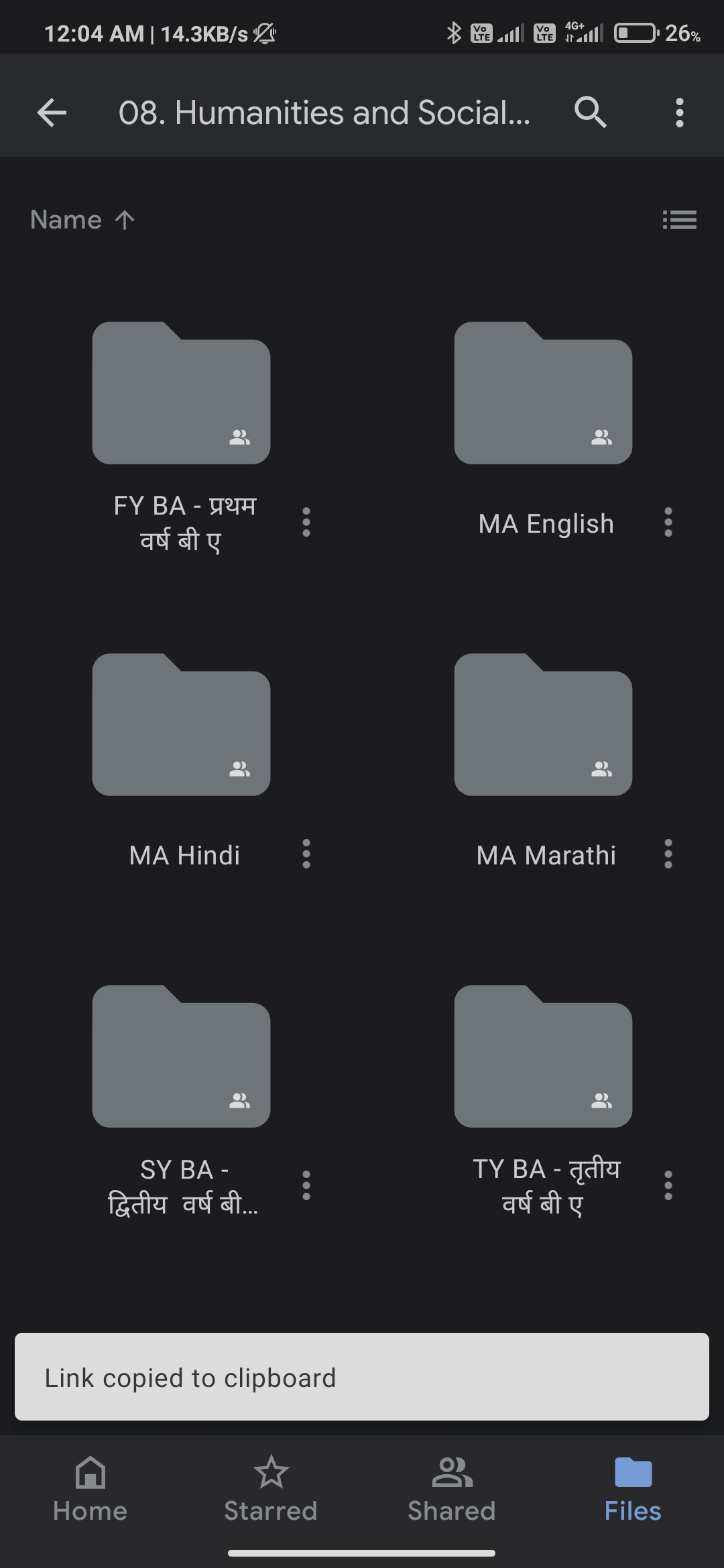Screen dimensions: 724x1568
Task: Open three-dot menu for FY BA folder
Action: click(306, 523)
